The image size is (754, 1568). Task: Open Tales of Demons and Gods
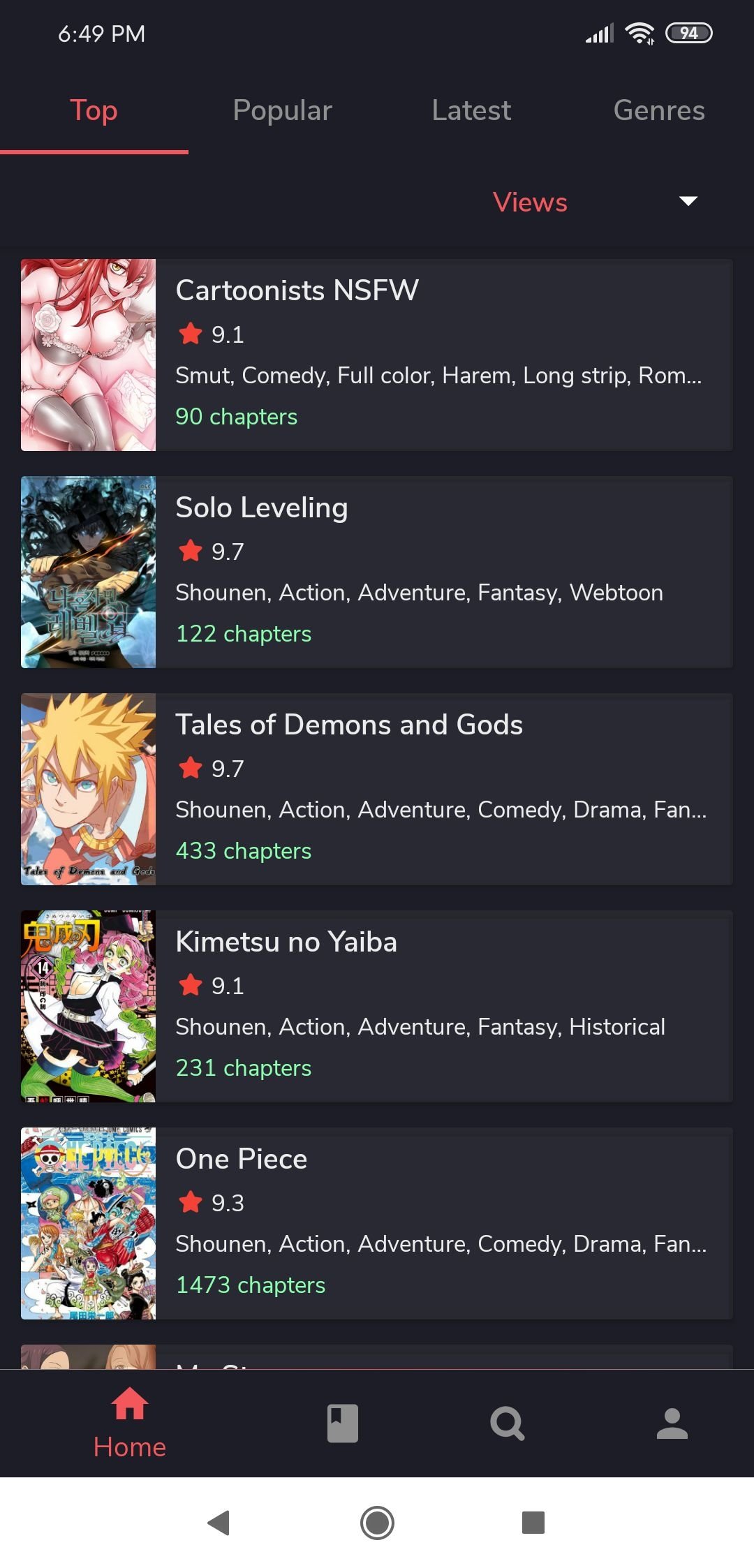point(377,789)
